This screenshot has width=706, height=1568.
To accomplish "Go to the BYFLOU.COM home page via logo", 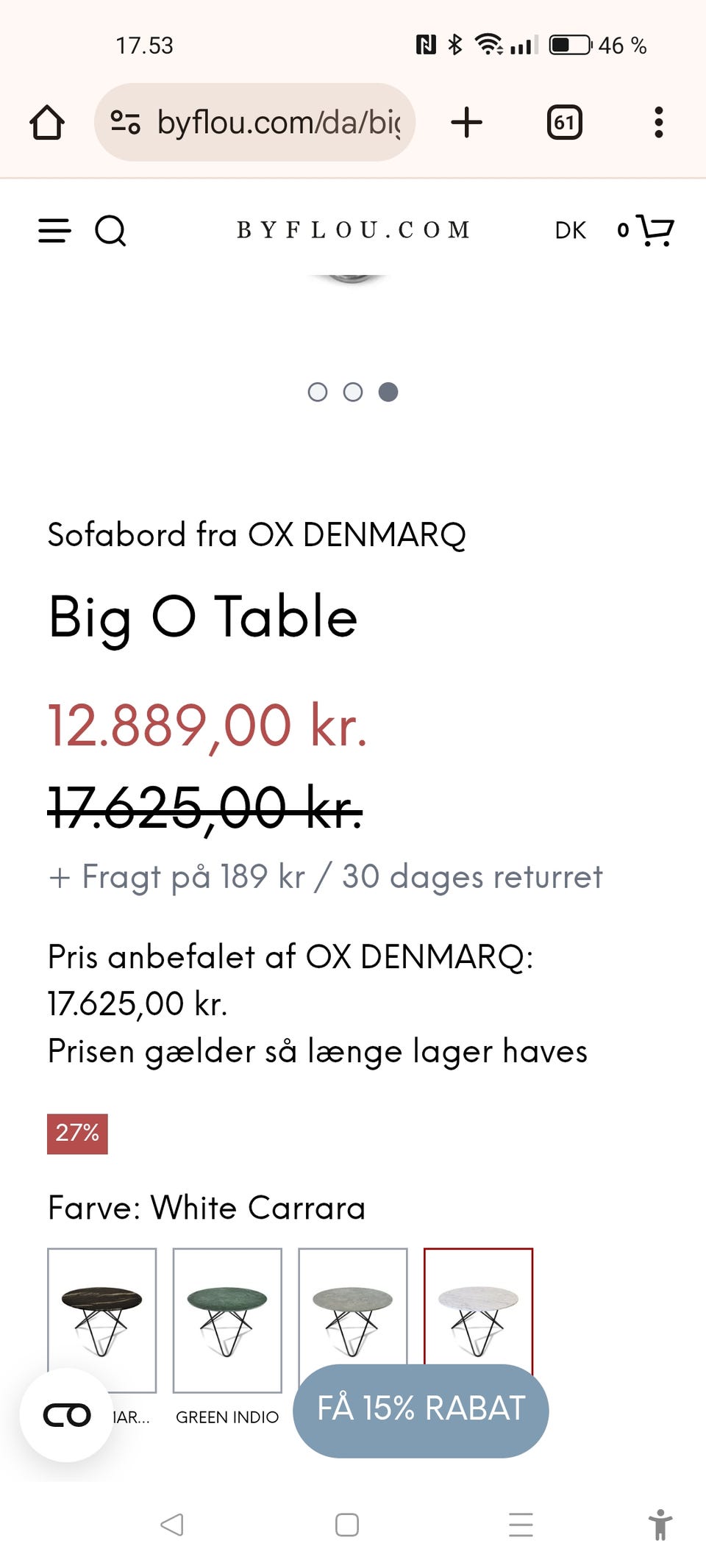I will [353, 230].
